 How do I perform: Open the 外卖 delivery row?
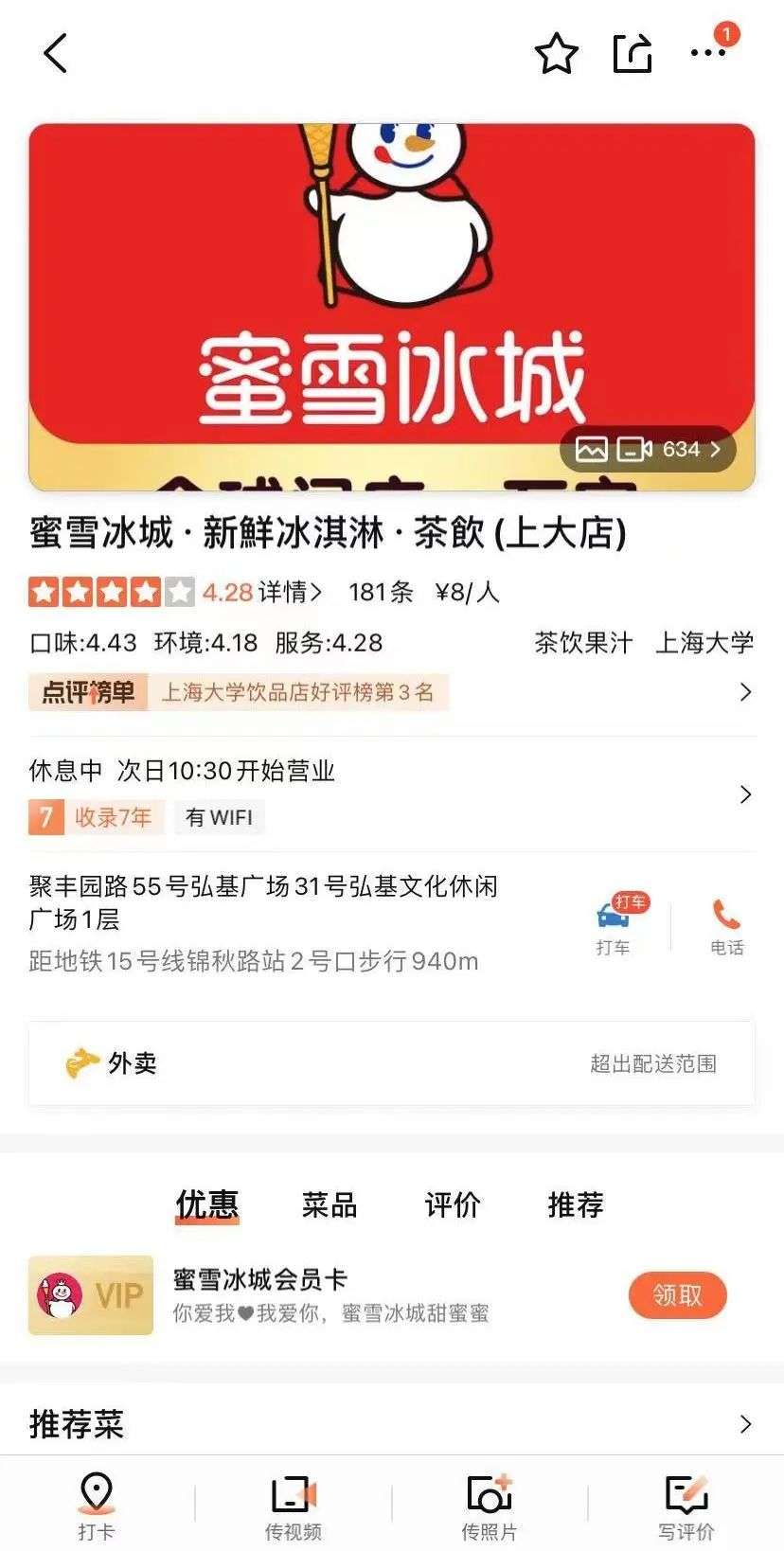391,1063
